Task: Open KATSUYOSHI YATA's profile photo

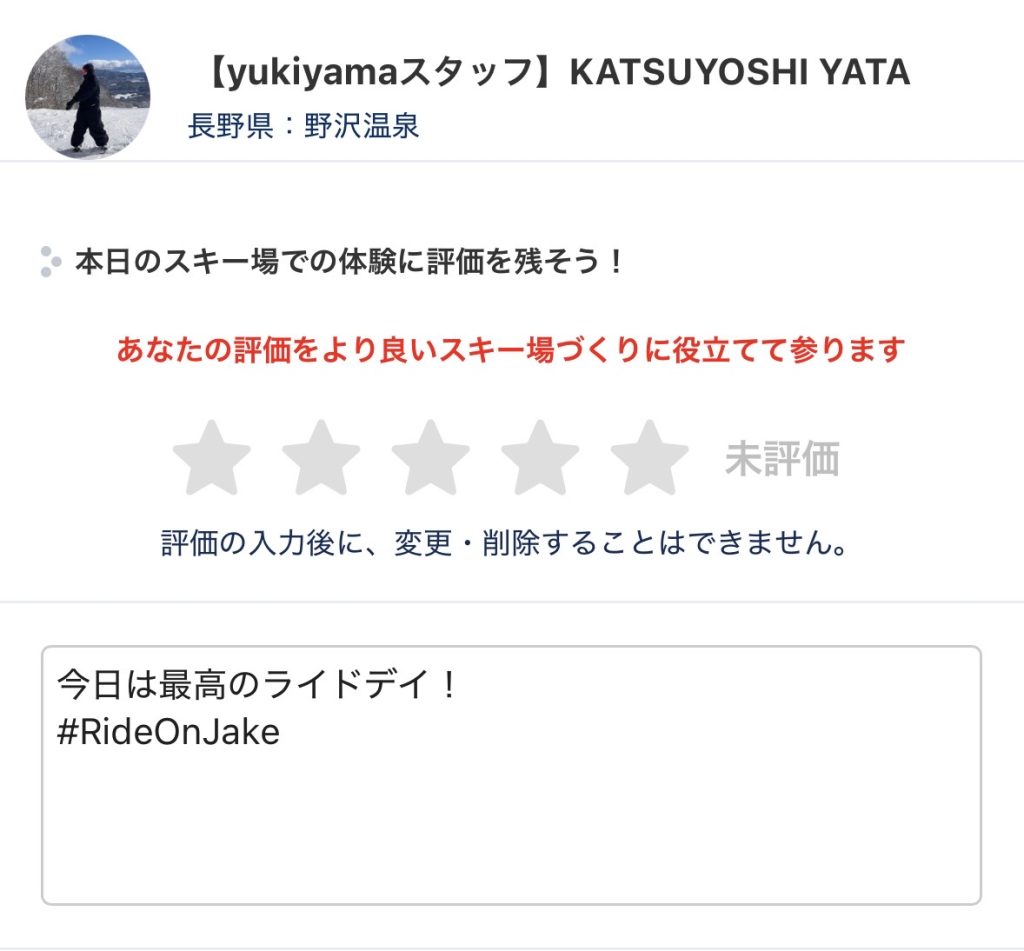Action: tap(88, 96)
